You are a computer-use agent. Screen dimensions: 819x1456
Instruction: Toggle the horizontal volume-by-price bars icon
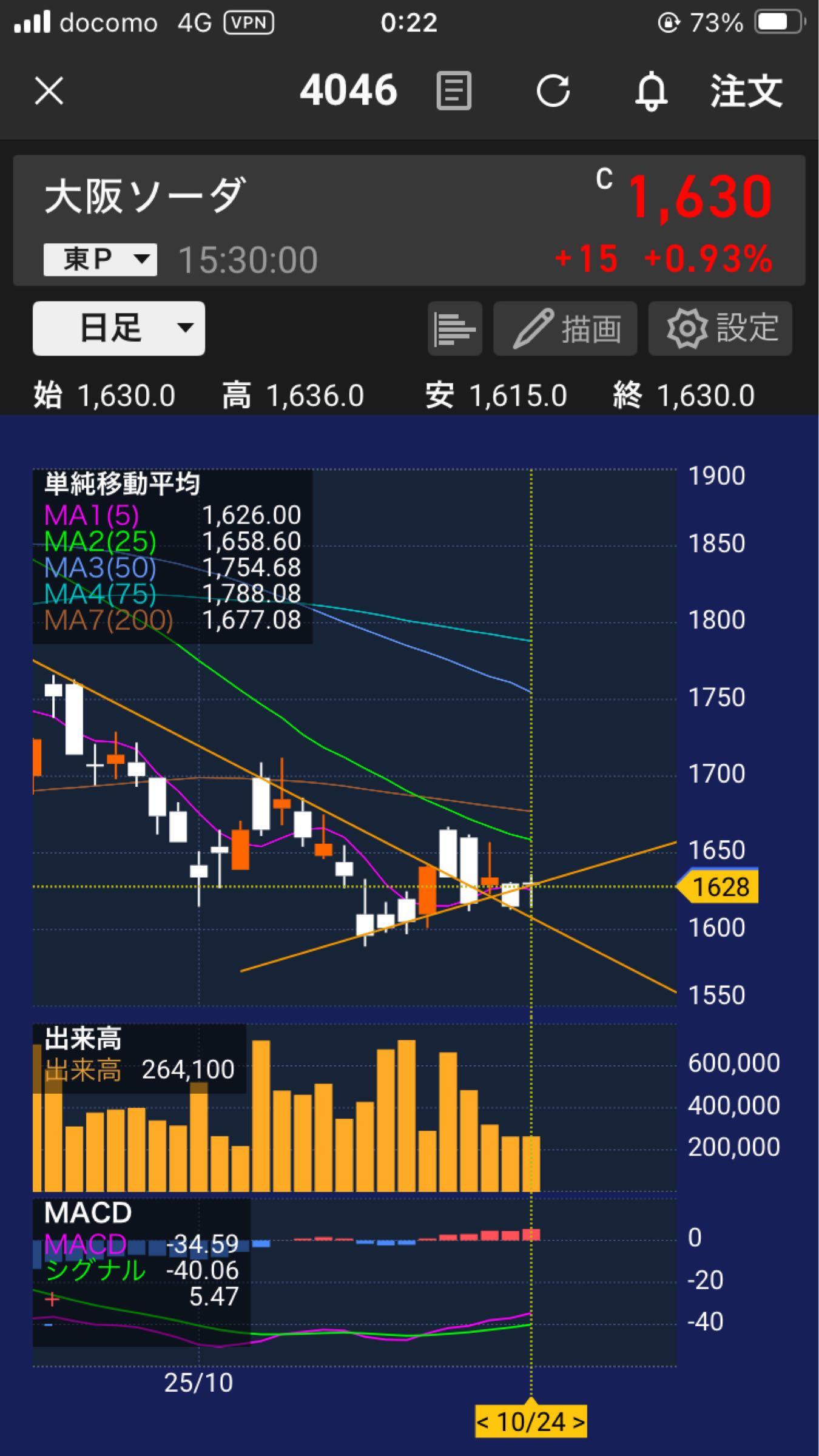tap(455, 328)
